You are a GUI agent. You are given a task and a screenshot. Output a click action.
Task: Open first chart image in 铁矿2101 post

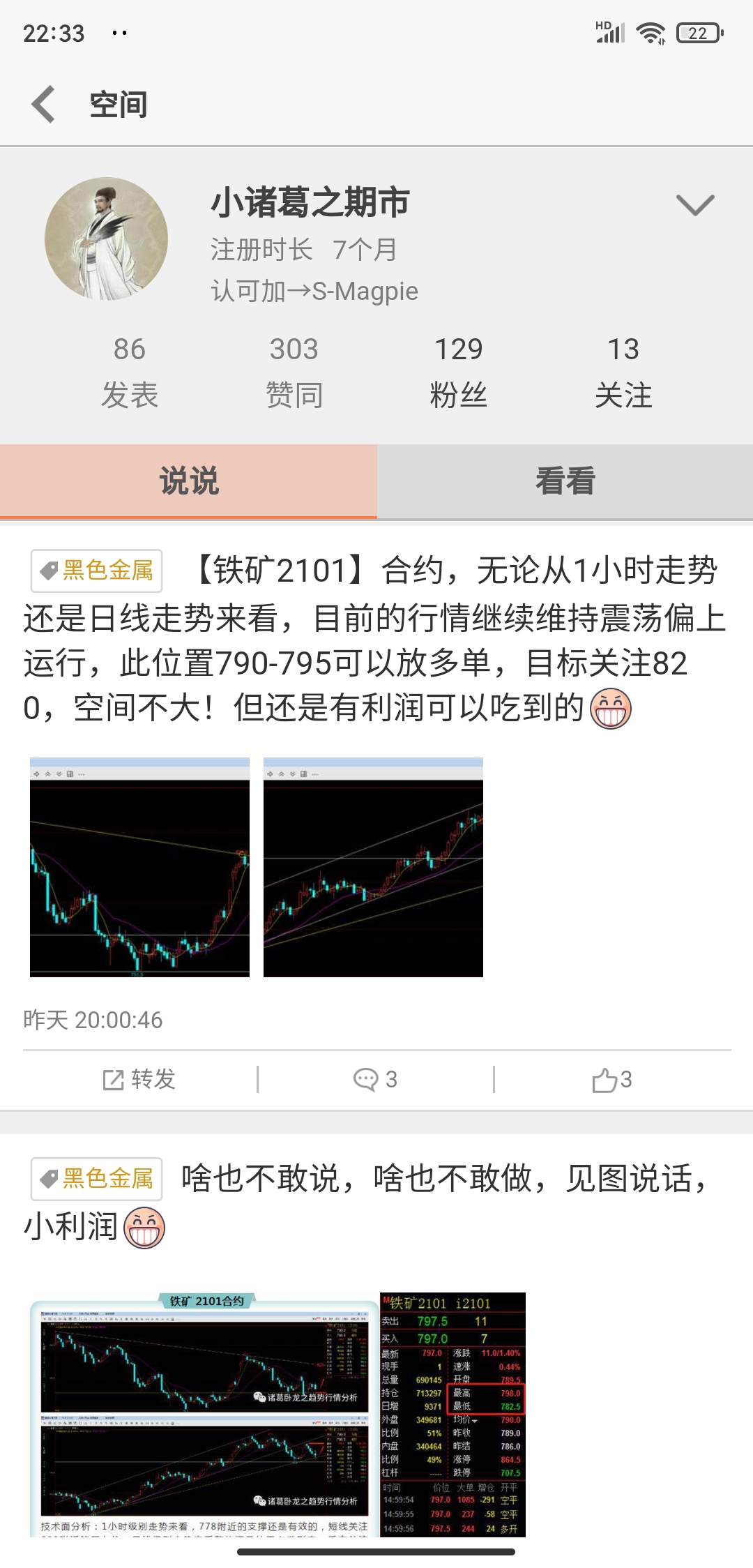point(139,867)
